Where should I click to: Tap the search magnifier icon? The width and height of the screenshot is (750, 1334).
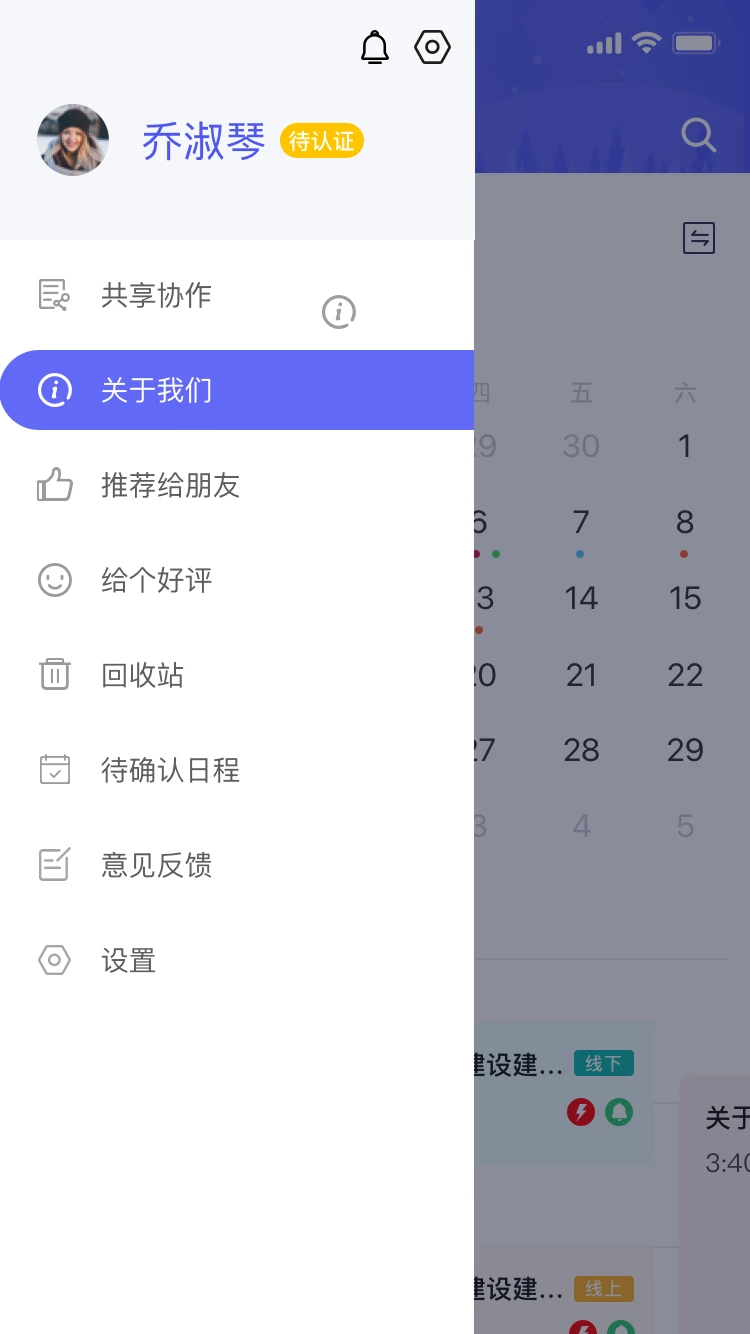point(698,134)
